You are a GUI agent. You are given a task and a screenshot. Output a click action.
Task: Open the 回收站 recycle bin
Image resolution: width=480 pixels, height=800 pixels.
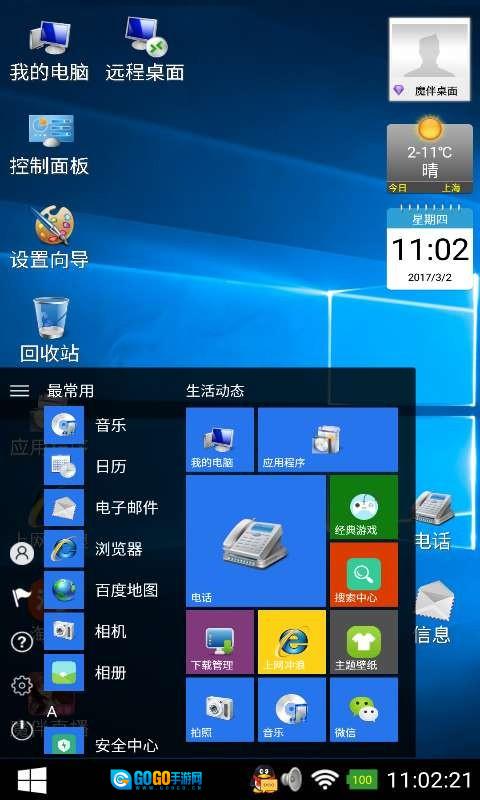[x=49, y=330]
